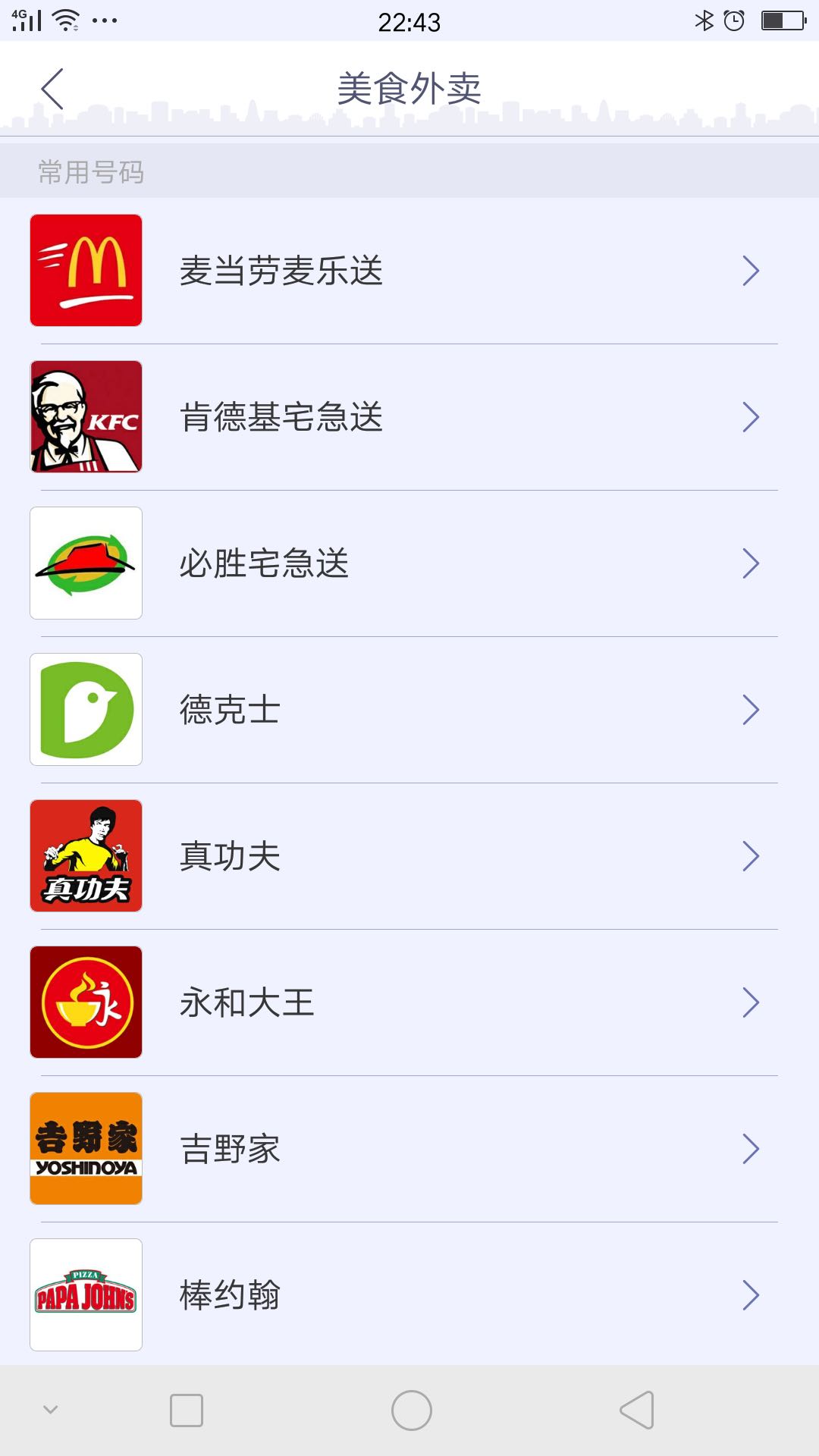The width and height of the screenshot is (819, 1456).
Task: Click the 永和大王 red bowl icon
Action: (x=86, y=1002)
